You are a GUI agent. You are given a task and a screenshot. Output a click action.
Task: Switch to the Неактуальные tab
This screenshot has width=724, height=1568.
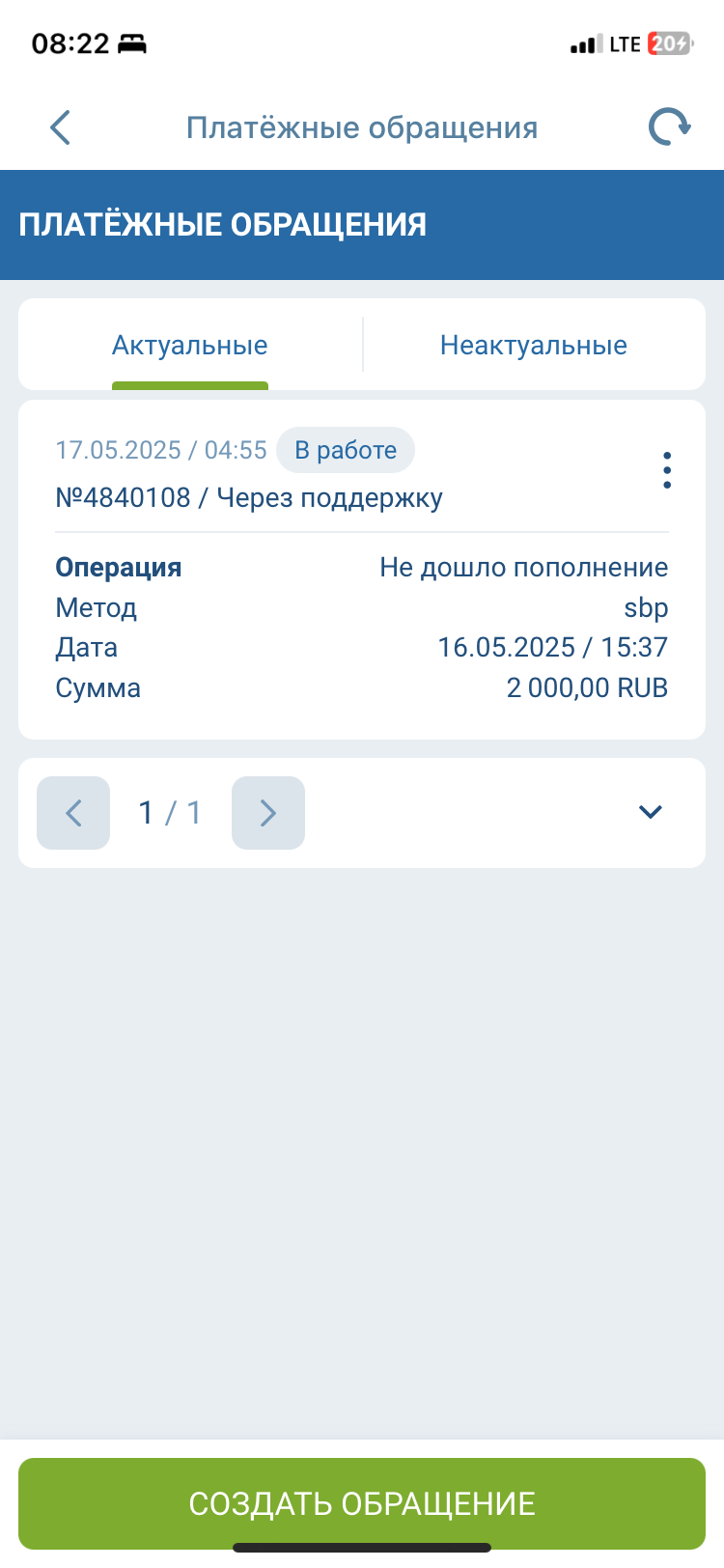click(x=533, y=346)
